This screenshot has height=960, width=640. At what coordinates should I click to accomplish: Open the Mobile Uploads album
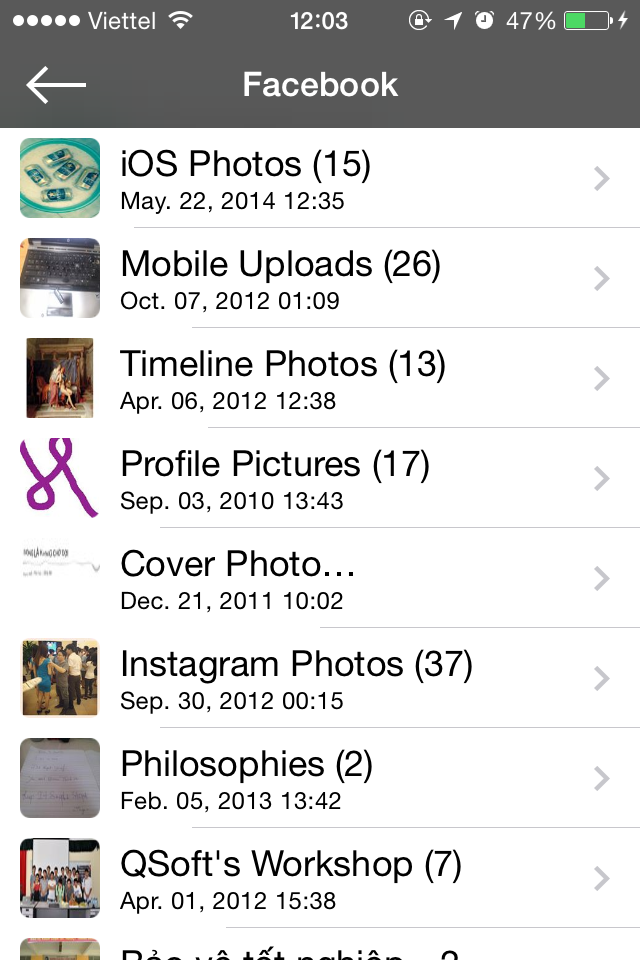click(x=320, y=278)
